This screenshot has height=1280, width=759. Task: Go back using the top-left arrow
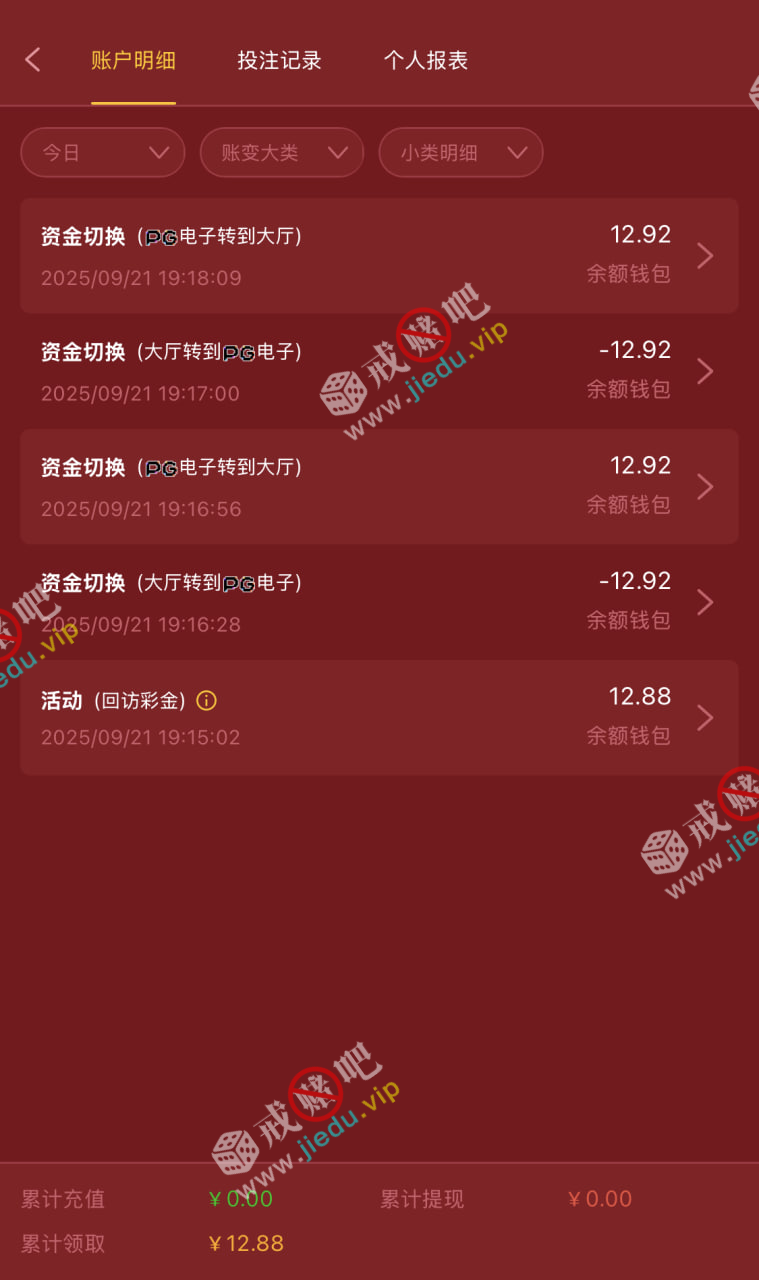click(33, 60)
